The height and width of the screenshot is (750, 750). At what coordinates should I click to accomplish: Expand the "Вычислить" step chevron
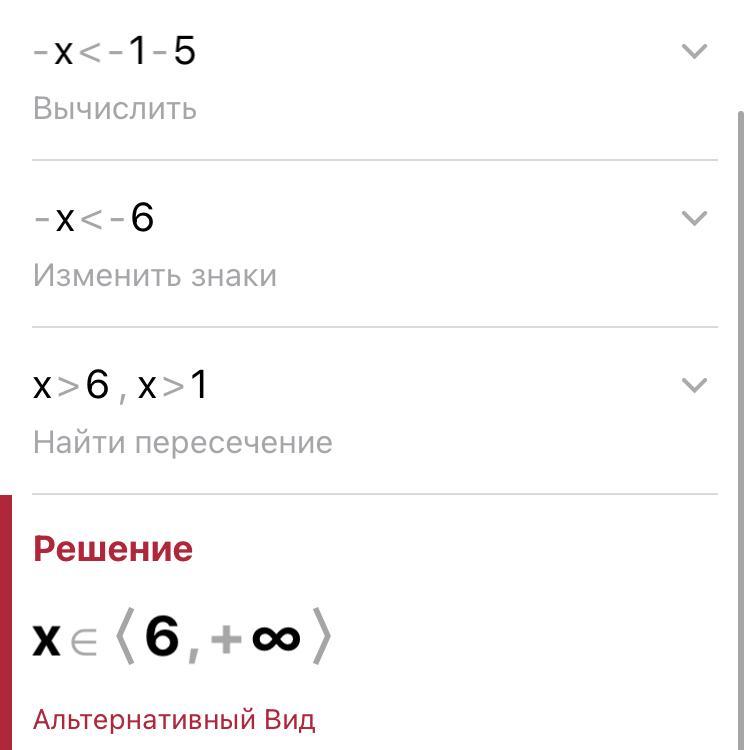694,51
